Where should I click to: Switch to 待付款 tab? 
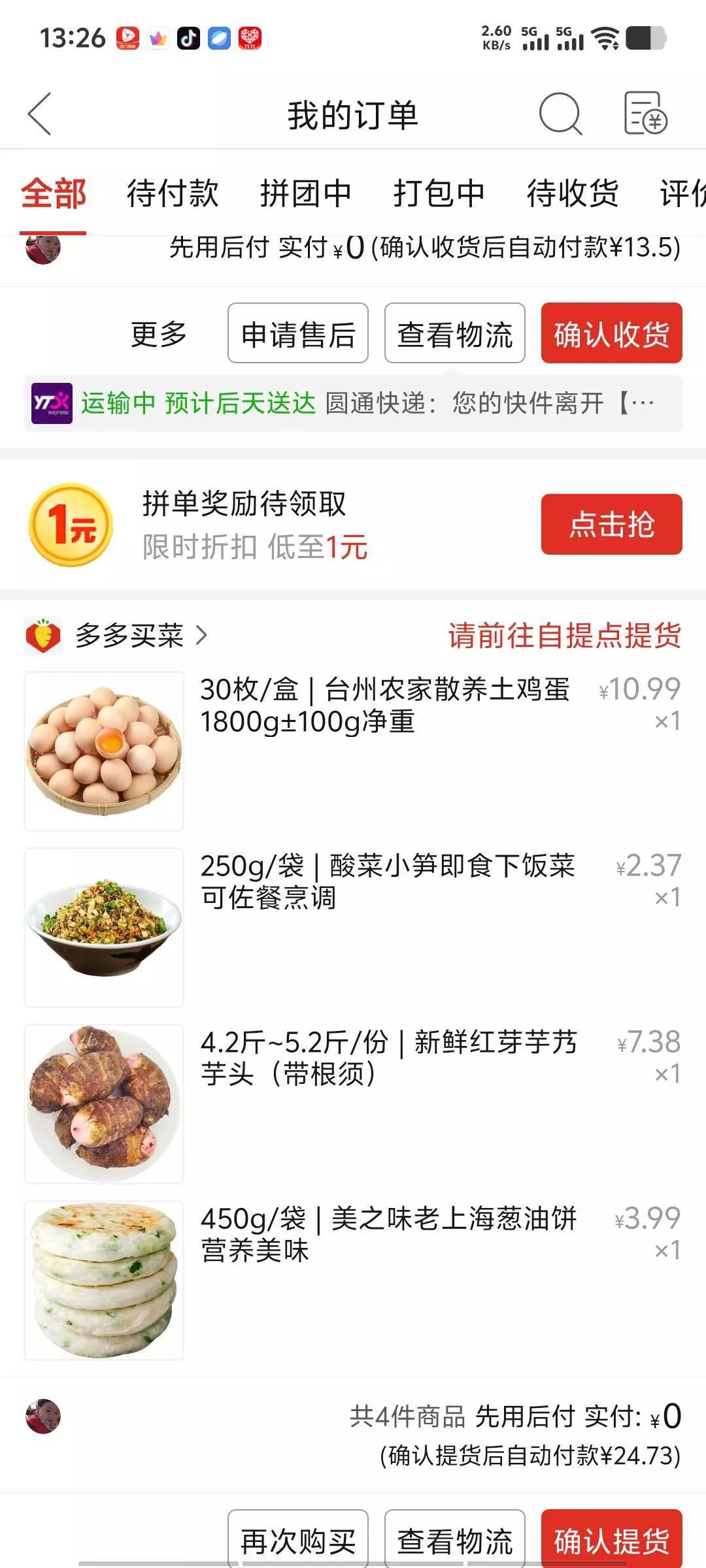[173, 193]
